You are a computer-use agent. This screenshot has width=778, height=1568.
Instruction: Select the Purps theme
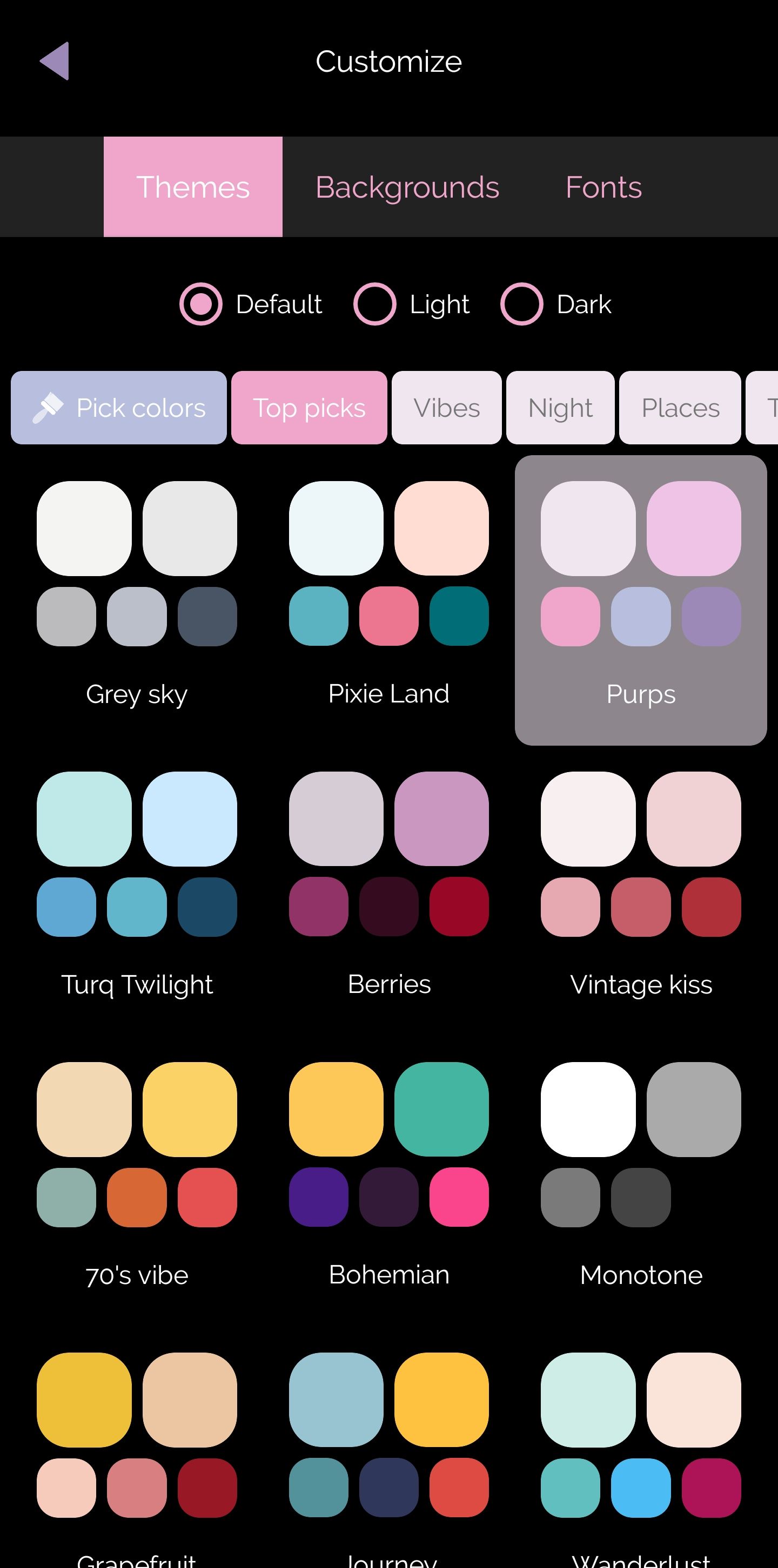641,599
